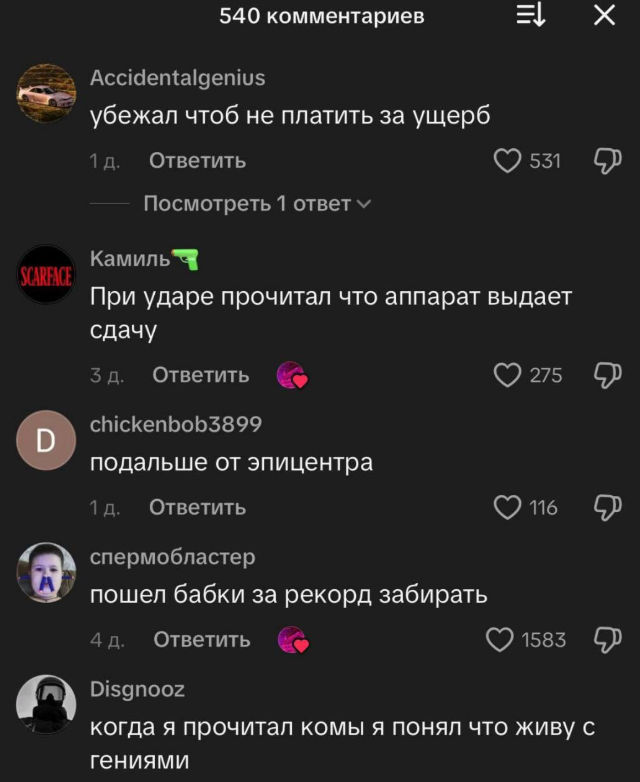Like спермобластер's comment
Viewport: 640px width, 782px height.
pos(499,640)
